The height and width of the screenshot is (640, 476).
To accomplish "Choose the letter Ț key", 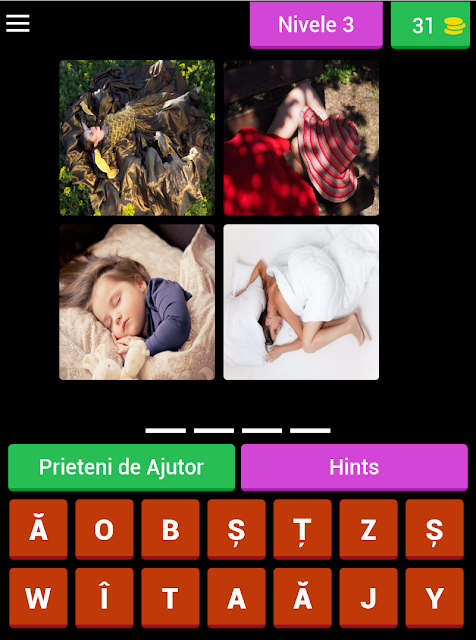I will pyautogui.click(x=302, y=529).
